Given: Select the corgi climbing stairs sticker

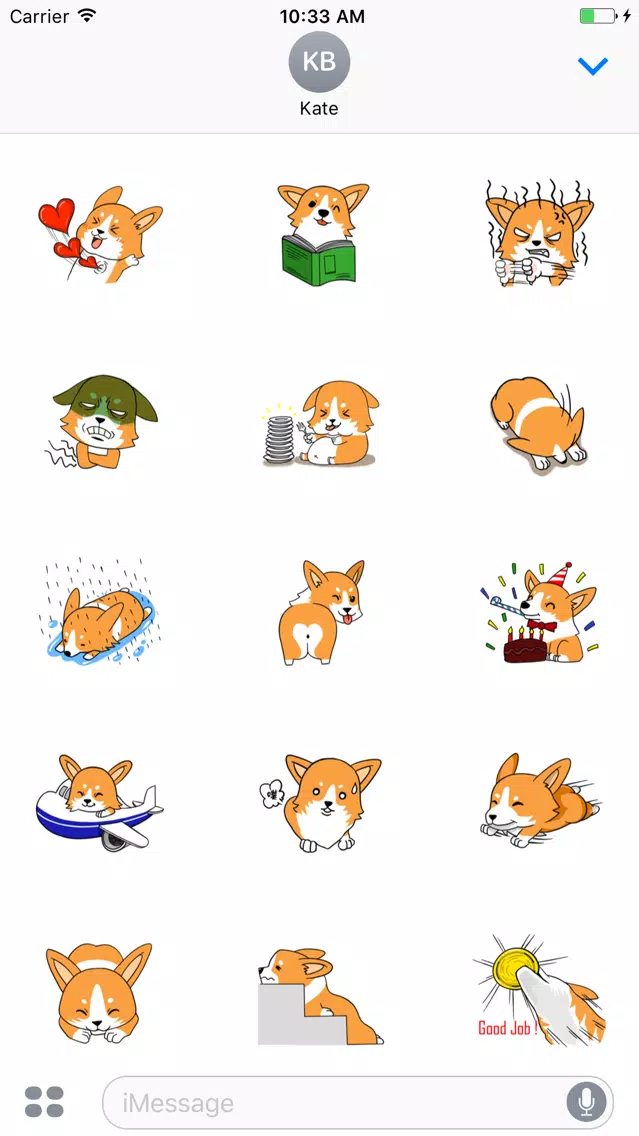Looking at the screenshot, I should click(320, 996).
